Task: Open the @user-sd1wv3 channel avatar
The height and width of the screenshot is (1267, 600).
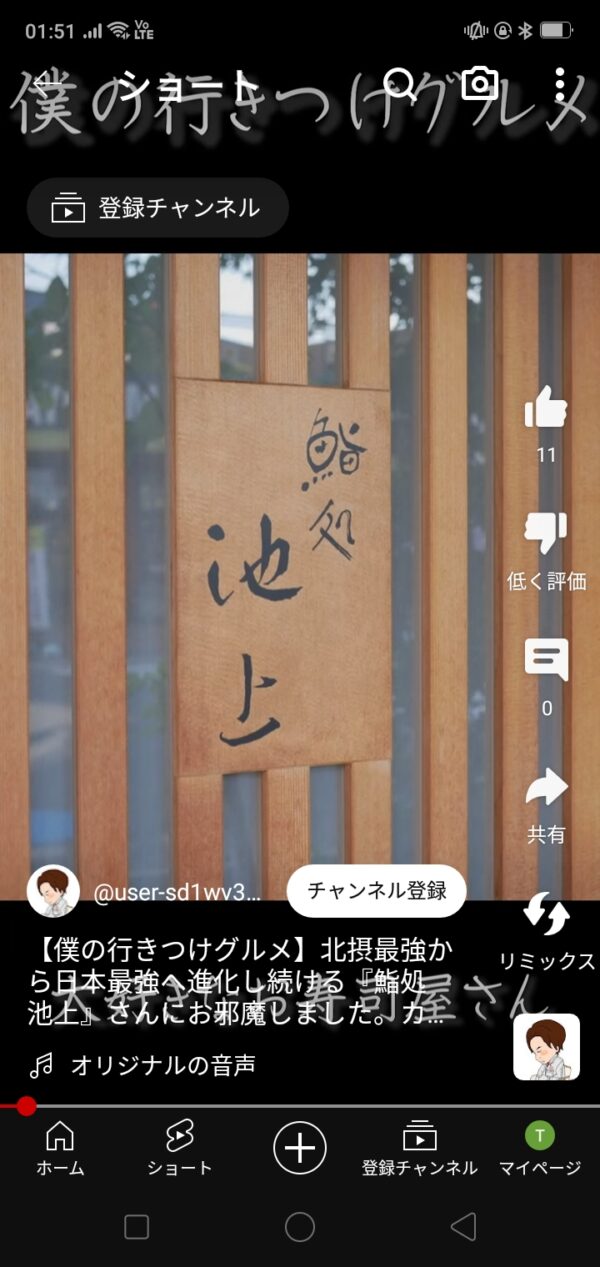Action: [53, 891]
